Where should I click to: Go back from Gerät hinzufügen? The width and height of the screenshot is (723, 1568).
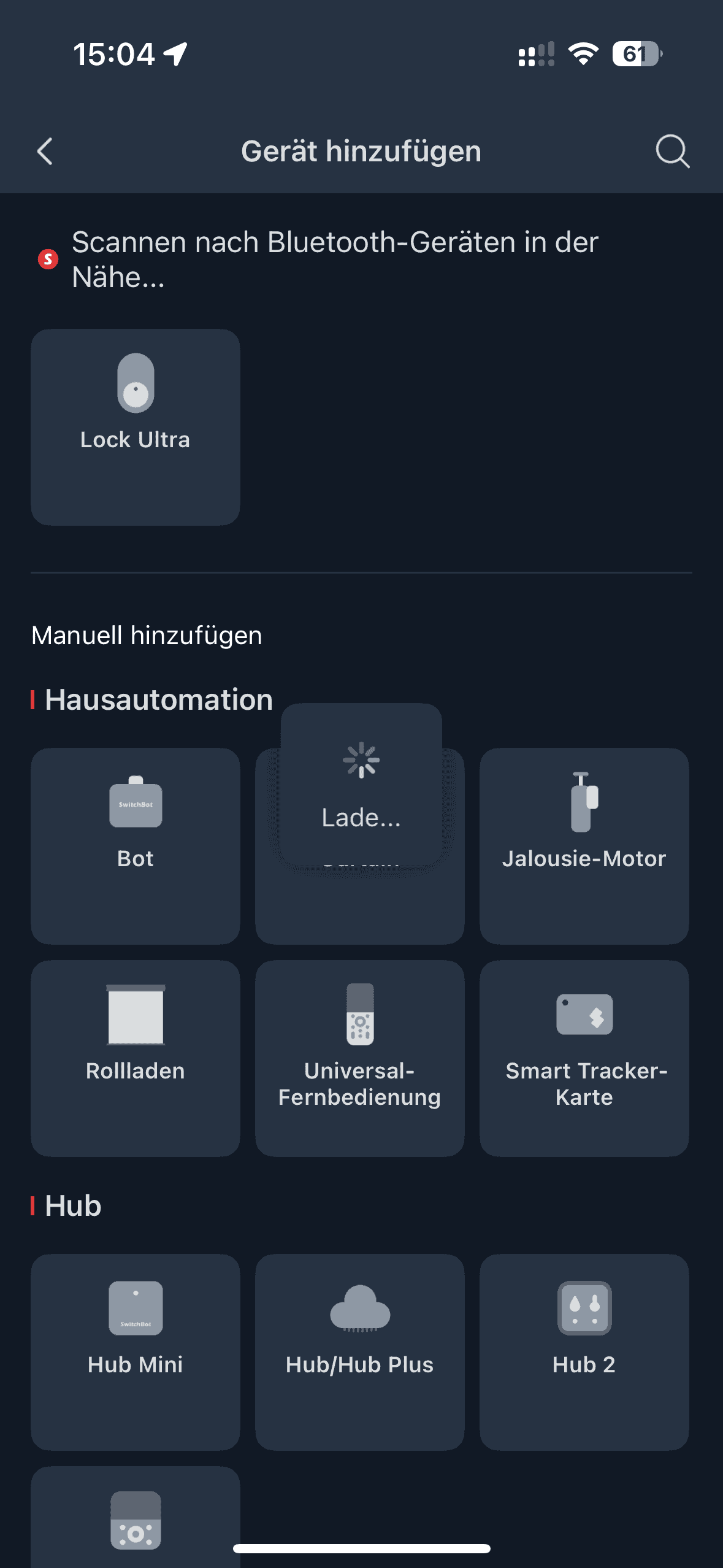(x=45, y=151)
